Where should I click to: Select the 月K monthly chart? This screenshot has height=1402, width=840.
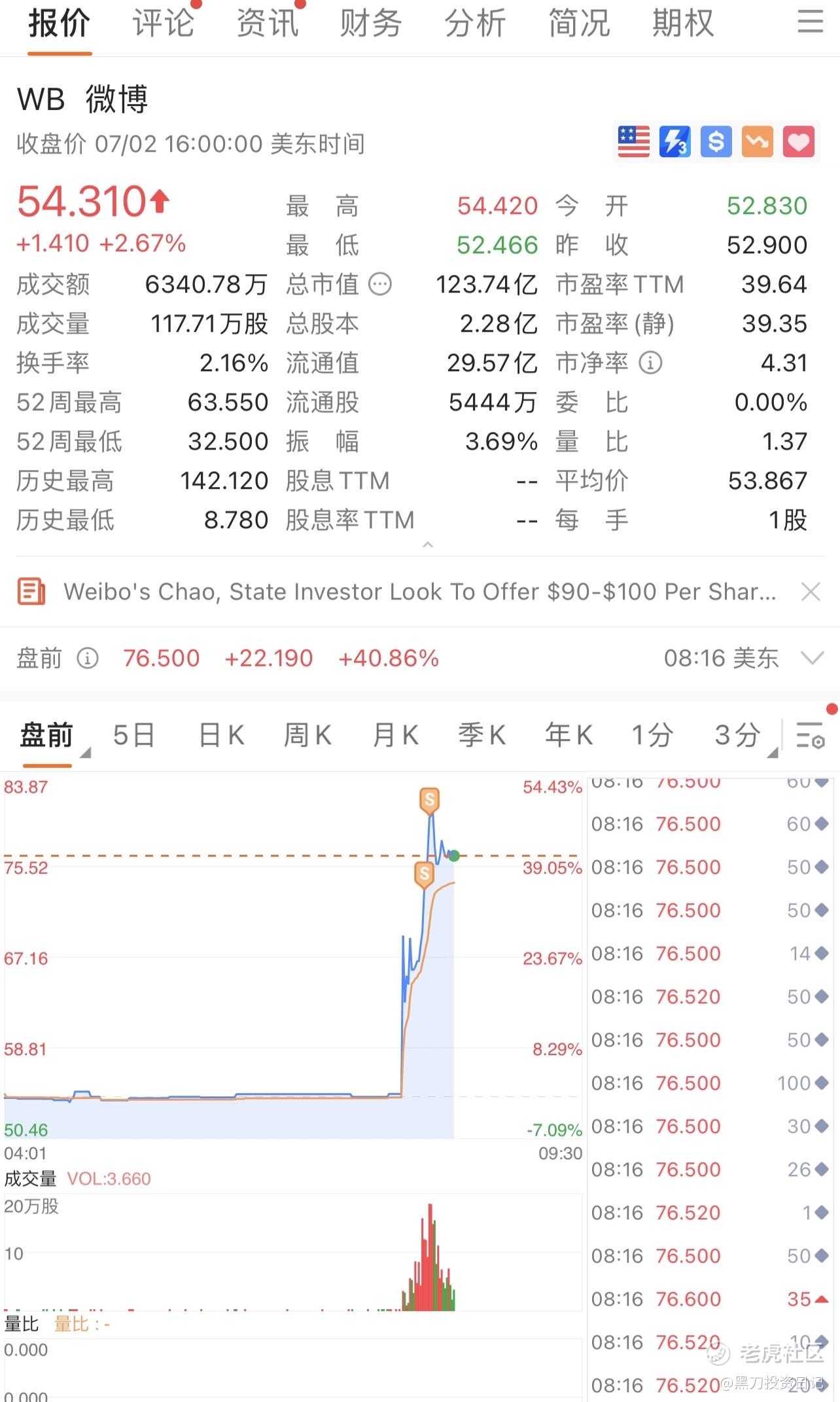(395, 735)
